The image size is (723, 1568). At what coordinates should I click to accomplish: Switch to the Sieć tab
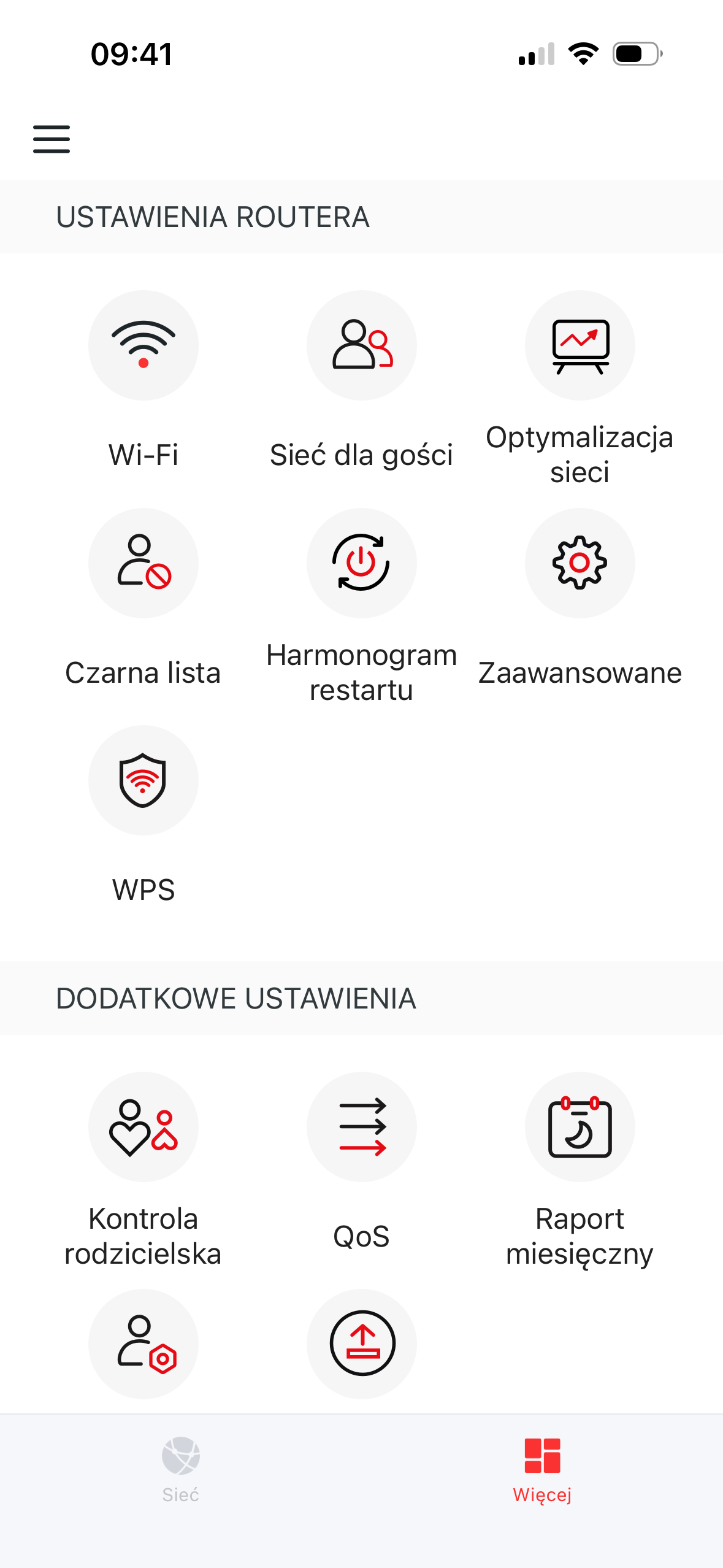(x=180, y=1469)
